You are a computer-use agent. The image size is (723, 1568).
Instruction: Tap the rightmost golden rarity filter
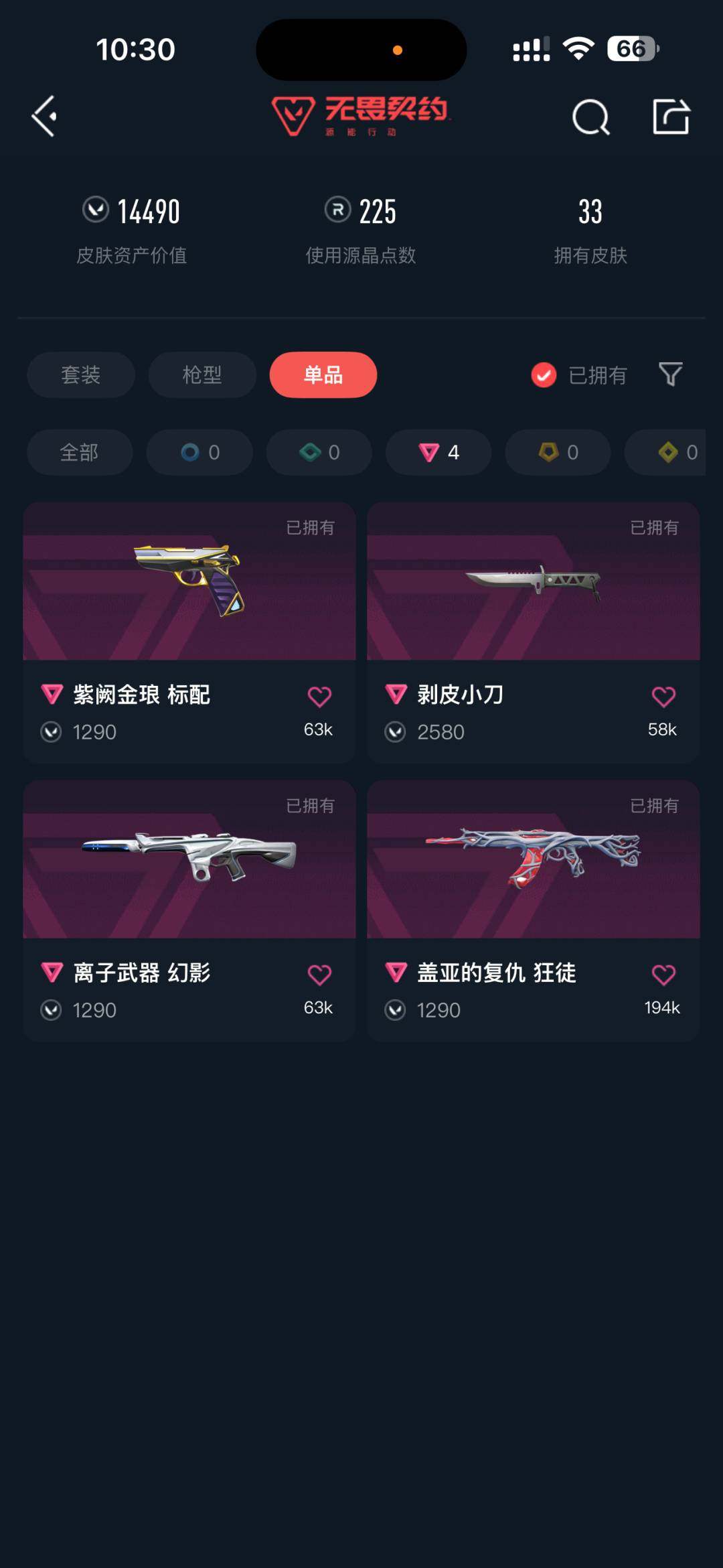(x=676, y=452)
